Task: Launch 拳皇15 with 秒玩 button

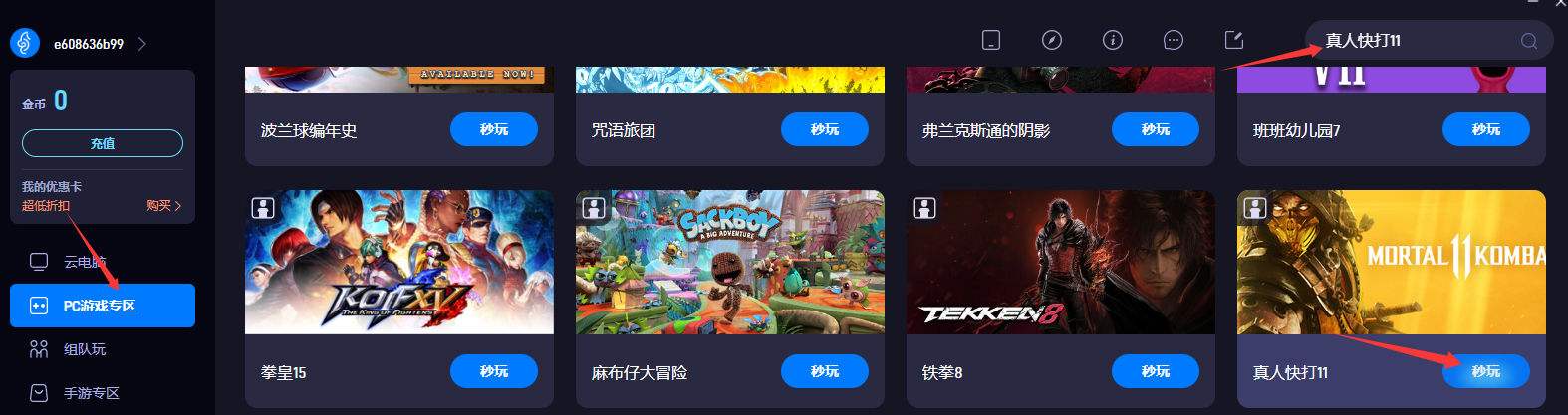Action: coord(493,371)
